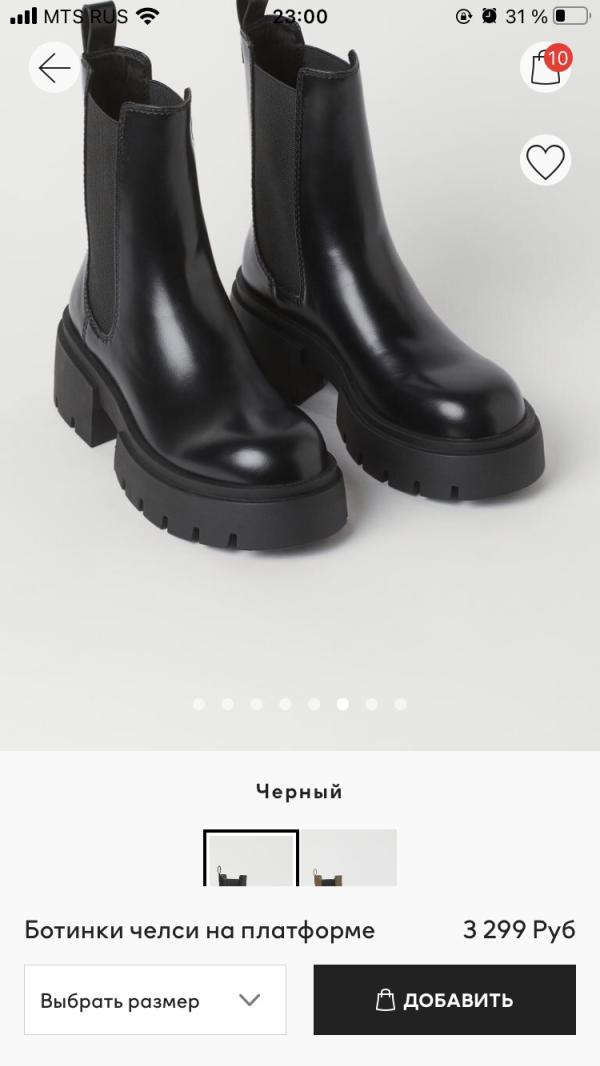Viewport: 600px width, 1066px height.
Task: Tap the ДОБАВИТЬ button
Action: [444, 999]
